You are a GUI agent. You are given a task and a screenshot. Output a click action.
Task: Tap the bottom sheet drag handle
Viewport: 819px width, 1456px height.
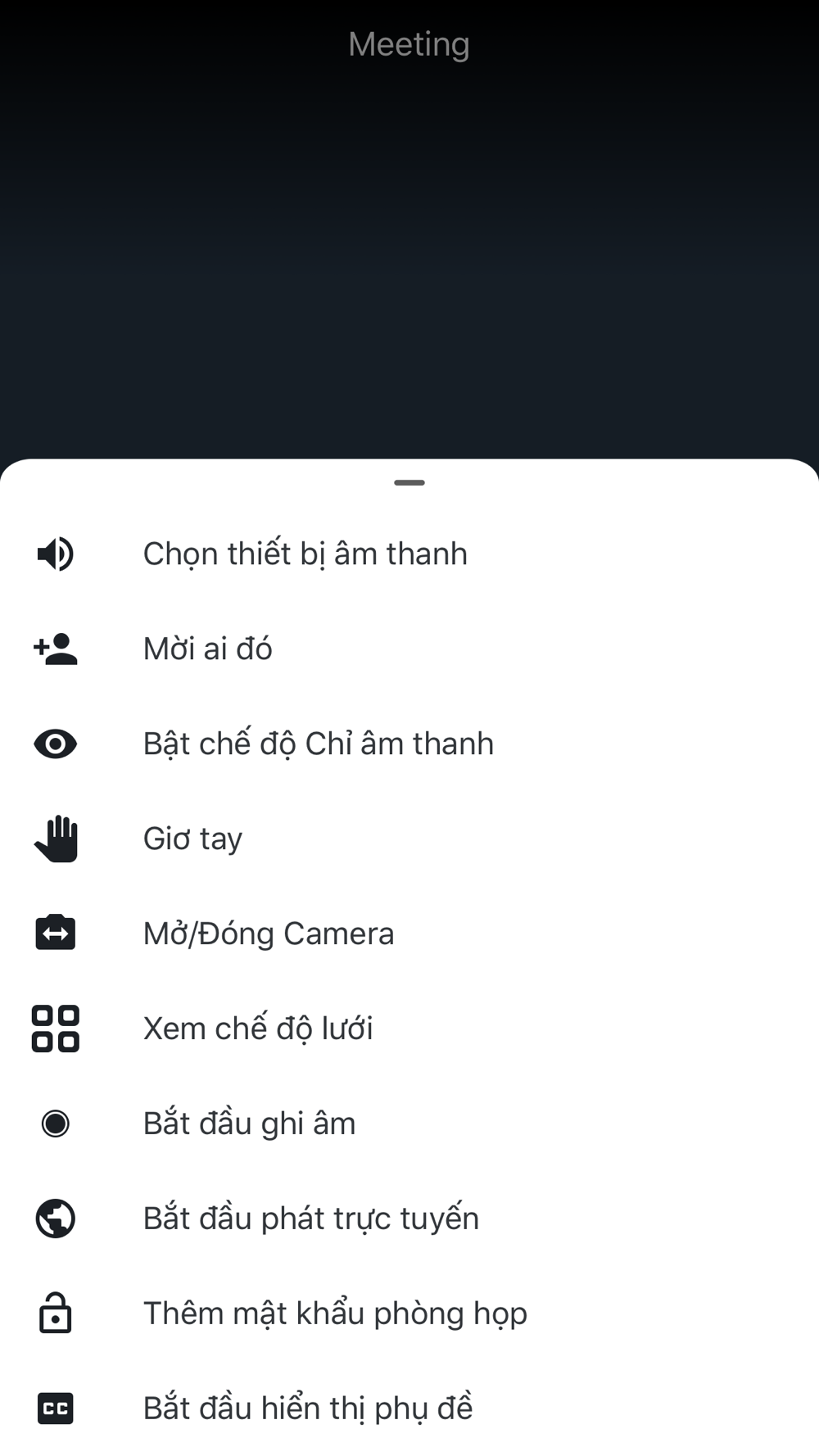pos(409,482)
